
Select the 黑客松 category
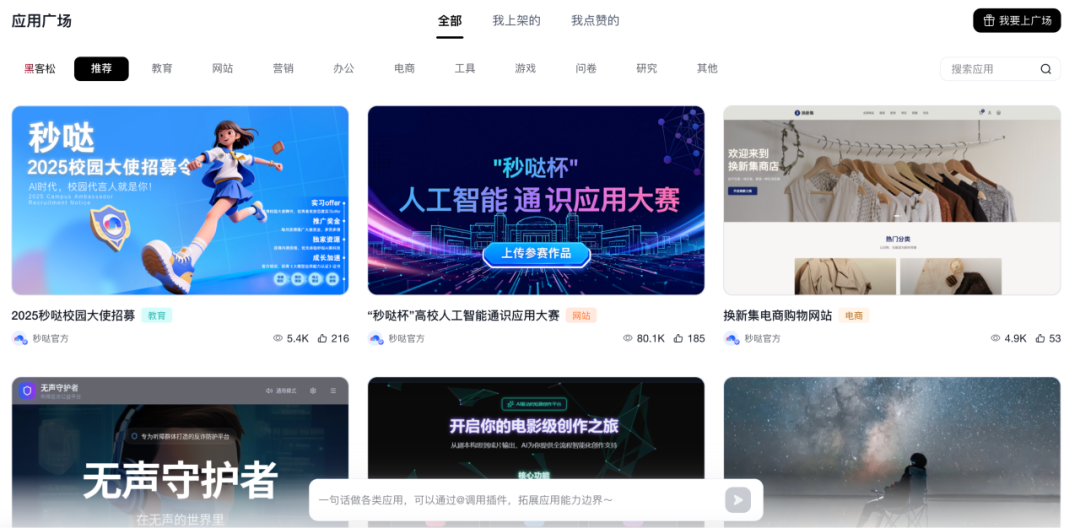[x=40, y=69]
